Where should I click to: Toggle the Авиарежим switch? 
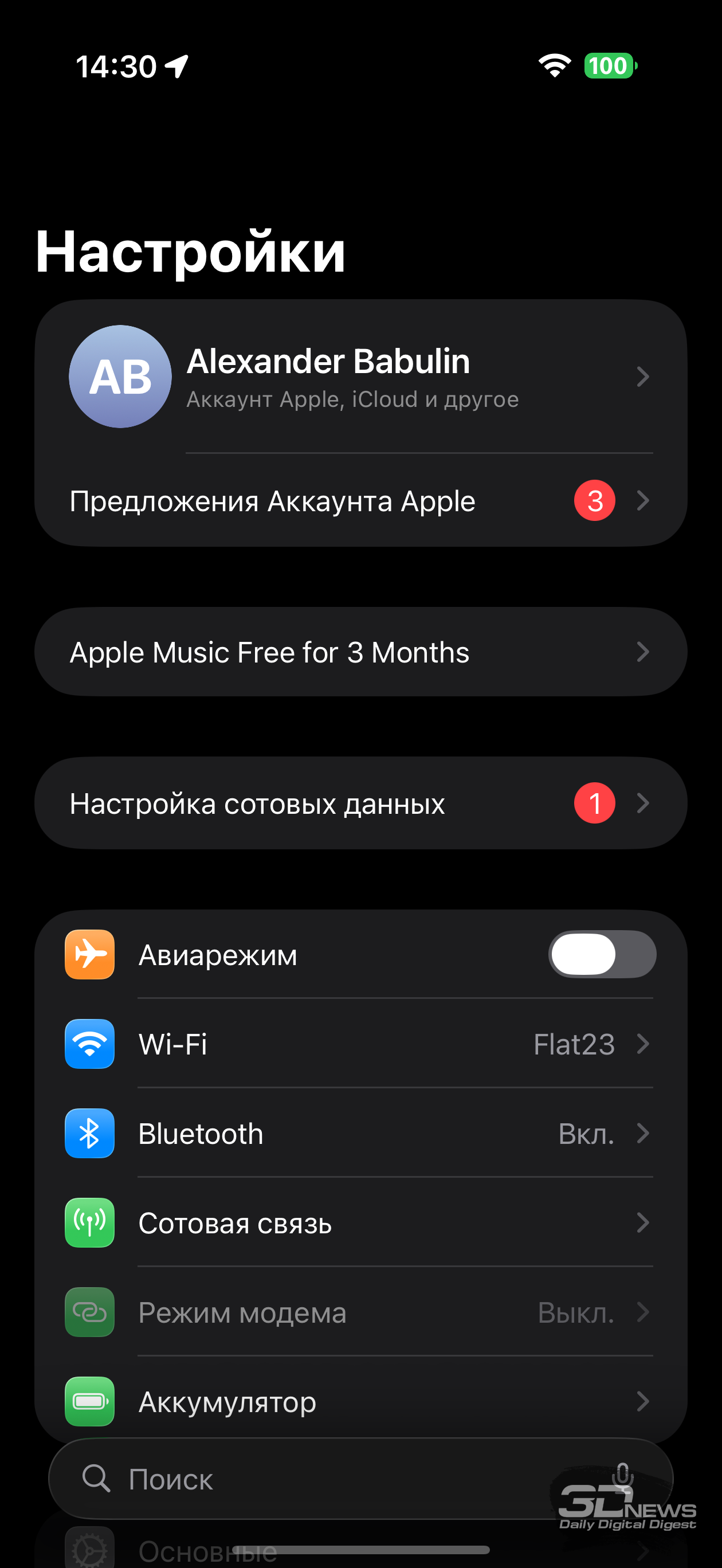pyautogui.click(x=602, y=954)
